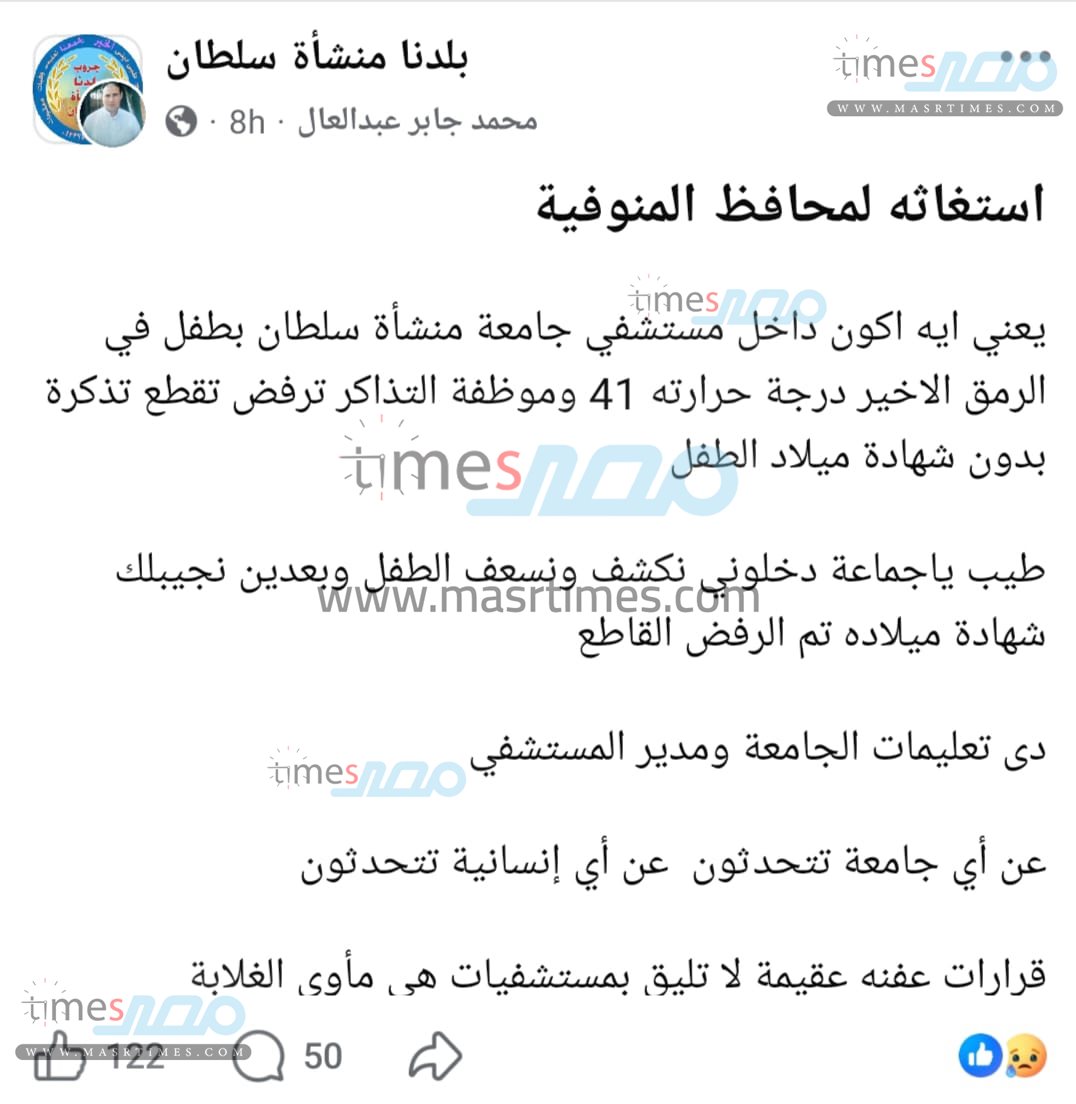This screenshot has width=1076, height=1104.
Task: Open the group بلدنا منشأة سلطان
Action: coord(317,60)
